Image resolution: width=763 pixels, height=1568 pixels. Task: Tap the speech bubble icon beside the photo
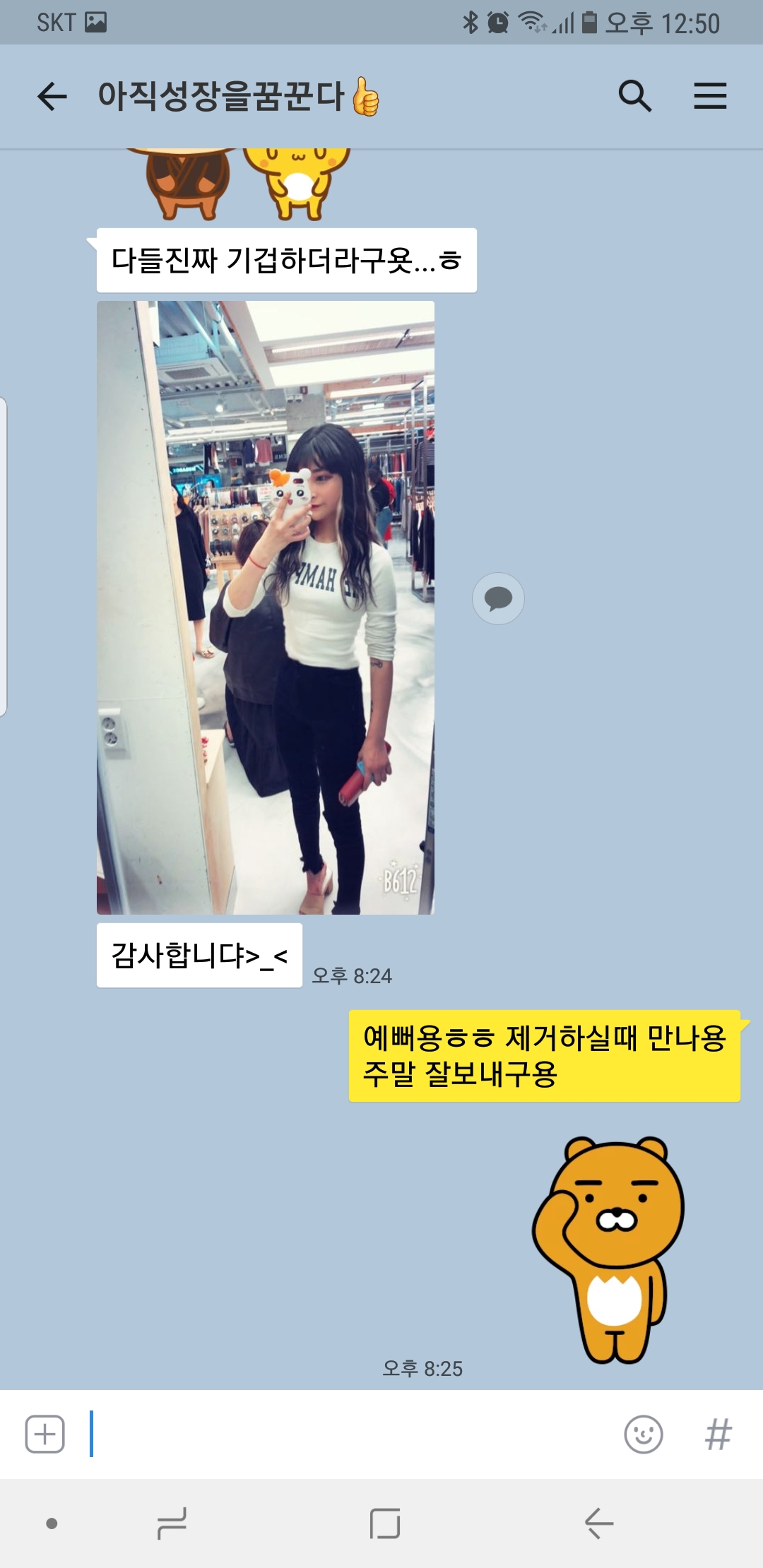tap(498, 598)
